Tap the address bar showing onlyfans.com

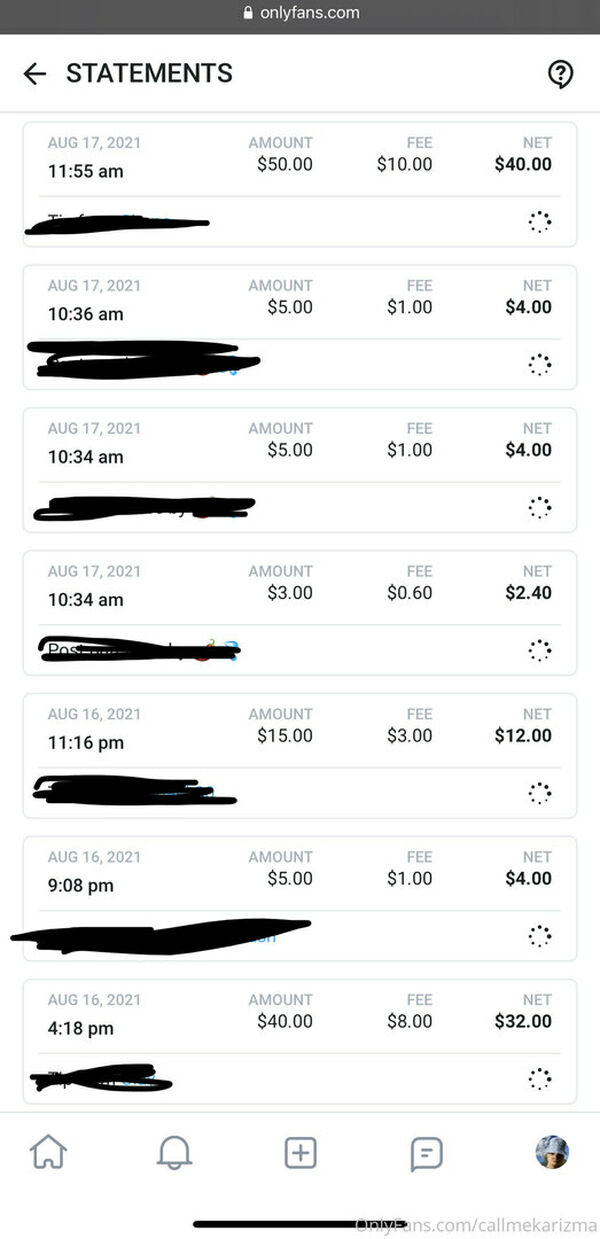coord(300,14)
